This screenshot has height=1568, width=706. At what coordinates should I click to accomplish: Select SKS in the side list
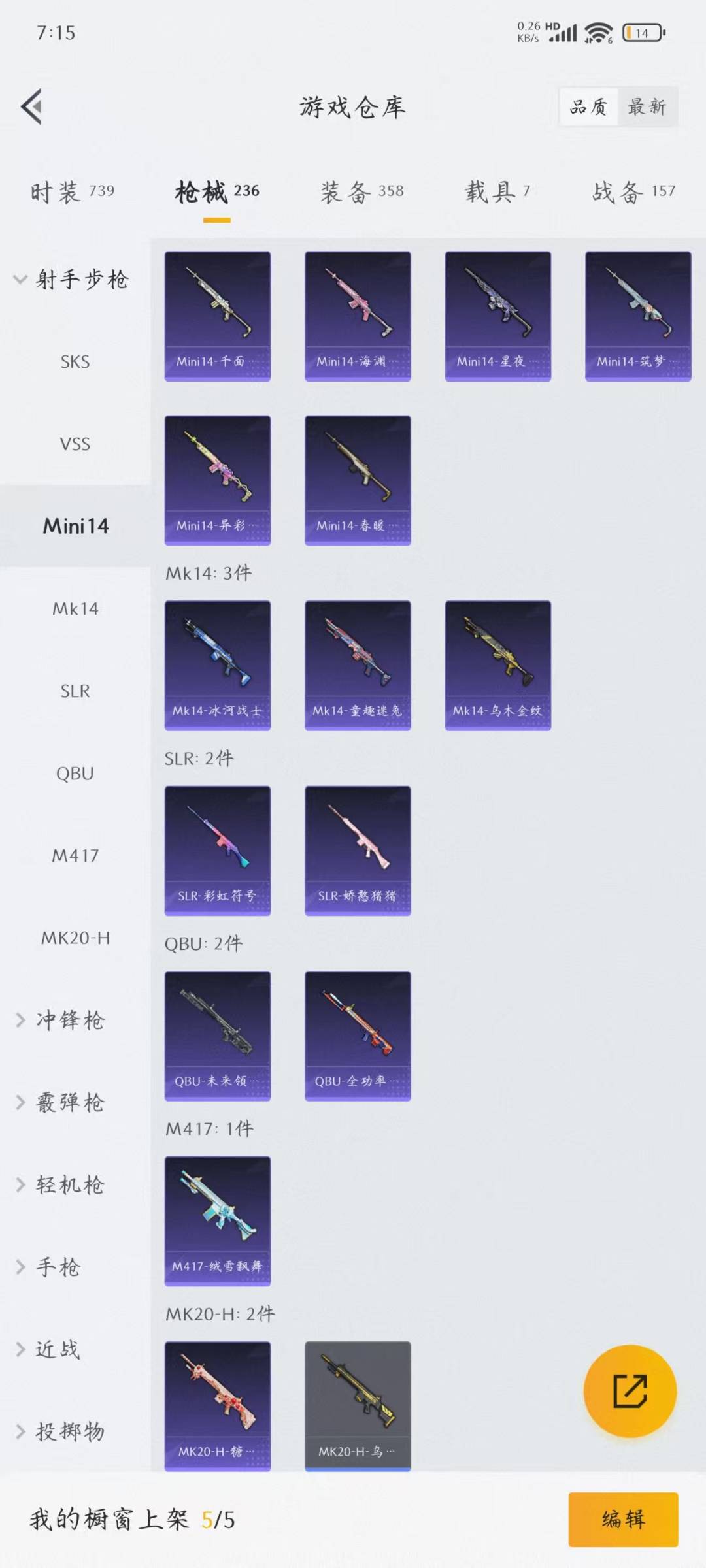tap(75, 362)
